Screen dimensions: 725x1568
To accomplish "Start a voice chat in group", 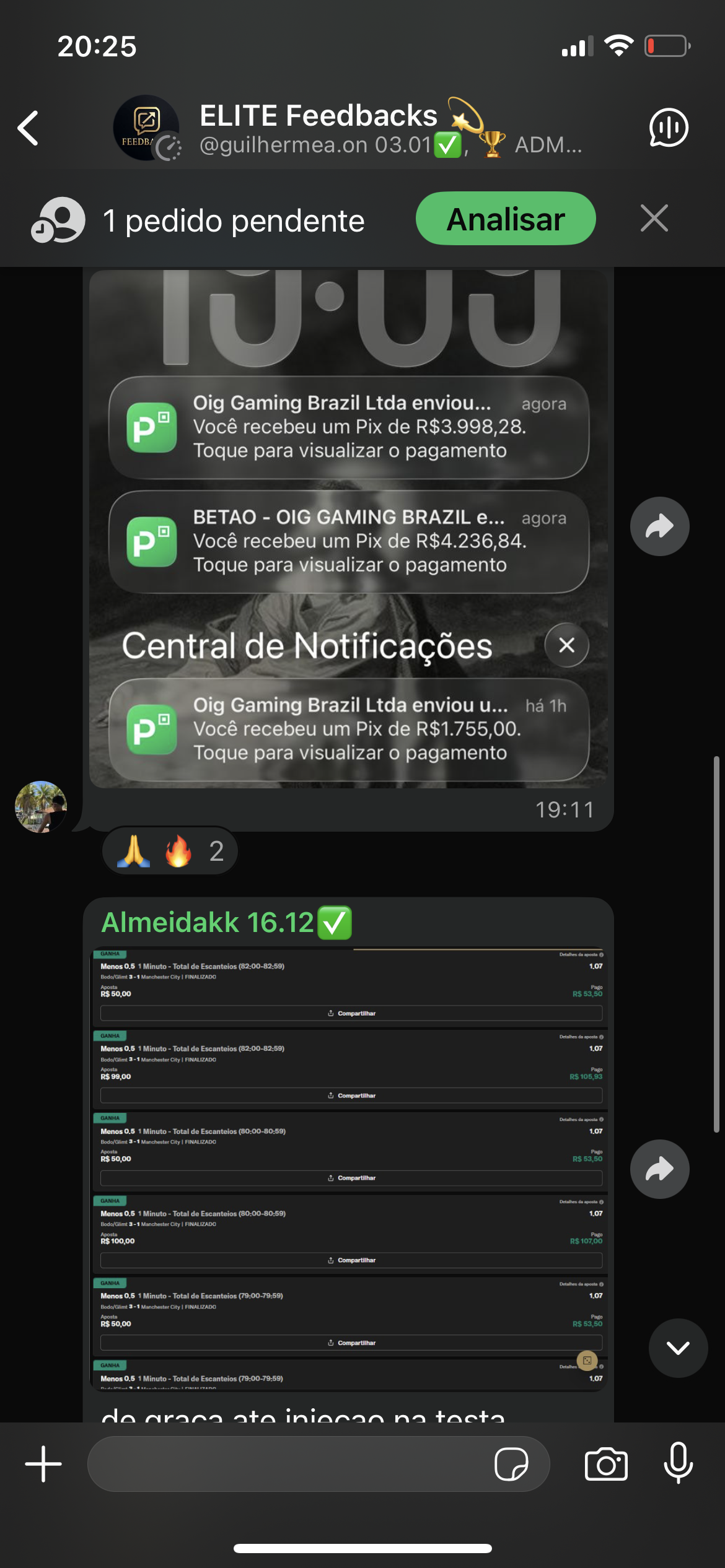I will tap(668, 128).
